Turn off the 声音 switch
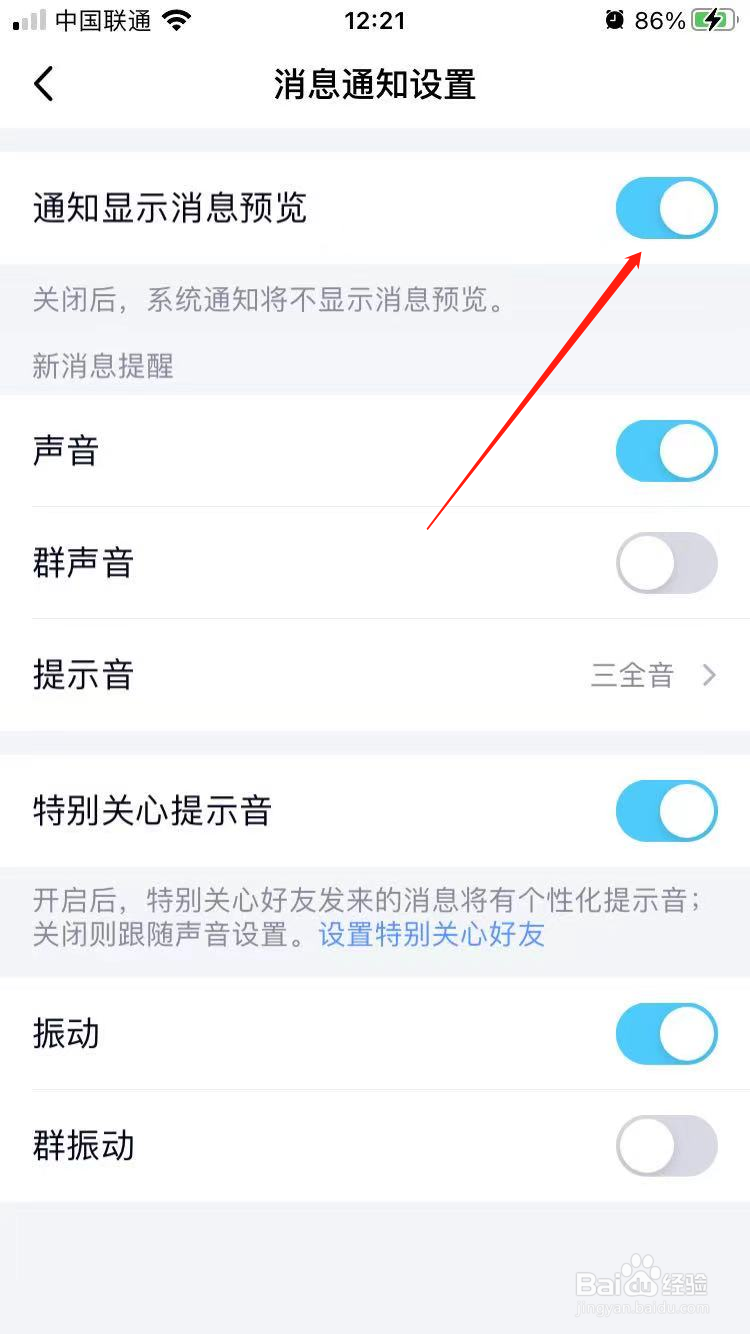750x1334 pixels. (x=666, y=451)
